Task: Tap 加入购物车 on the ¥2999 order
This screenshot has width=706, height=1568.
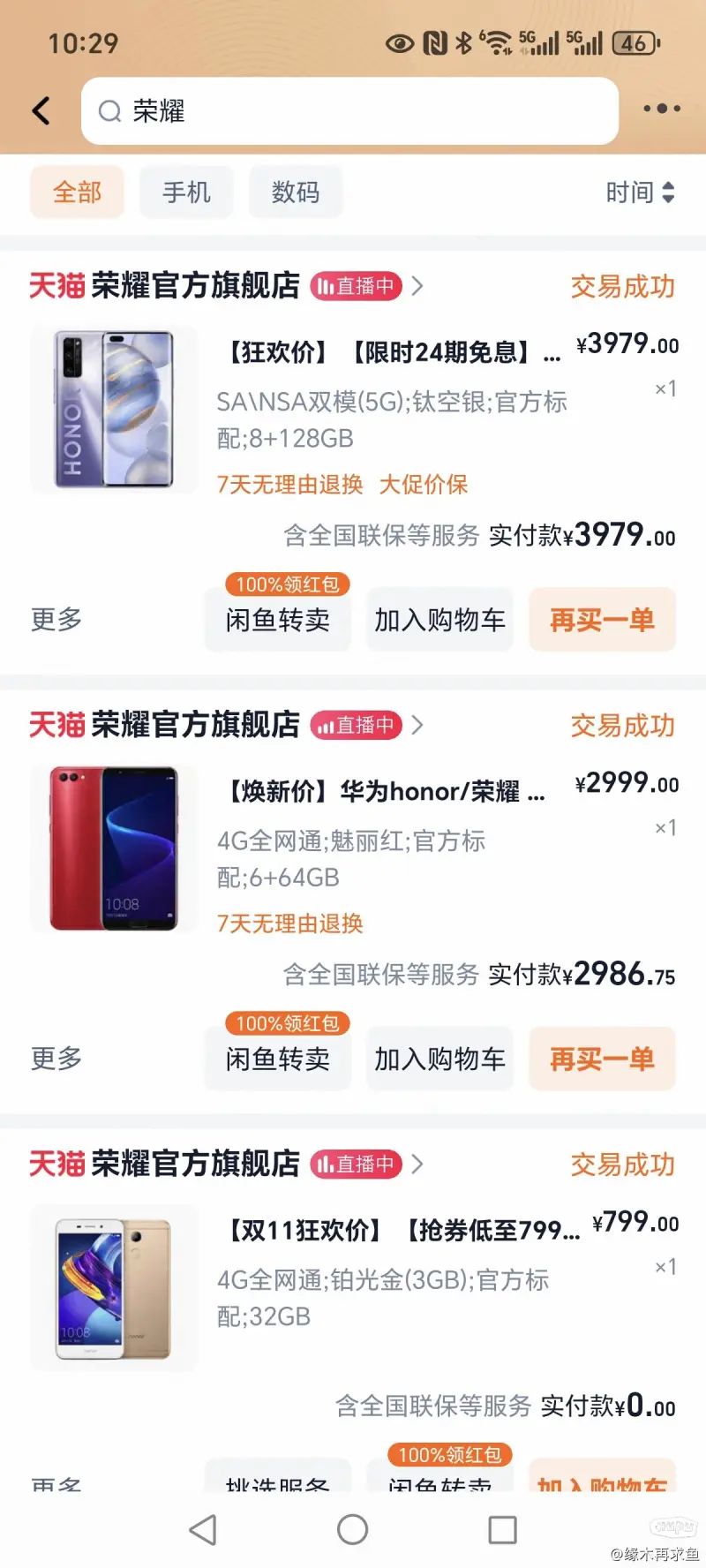Action: tap(439, 1059)
